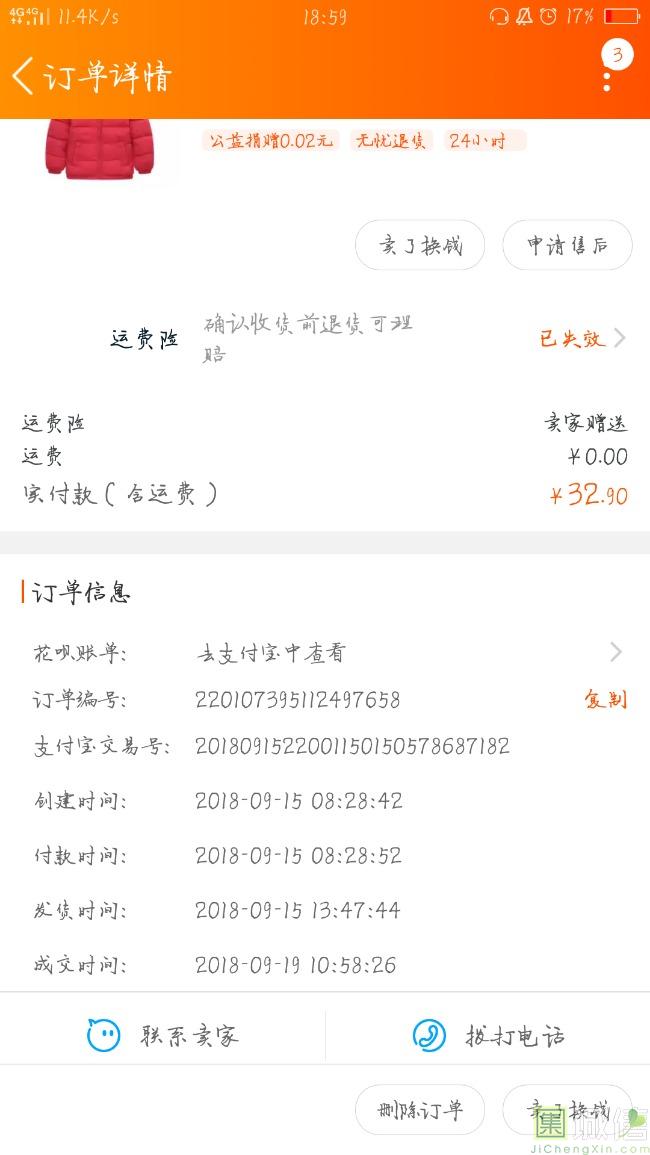Open the red jacket product image
Viewport: 650px width, 1155px height.
(x=100, y=148)
